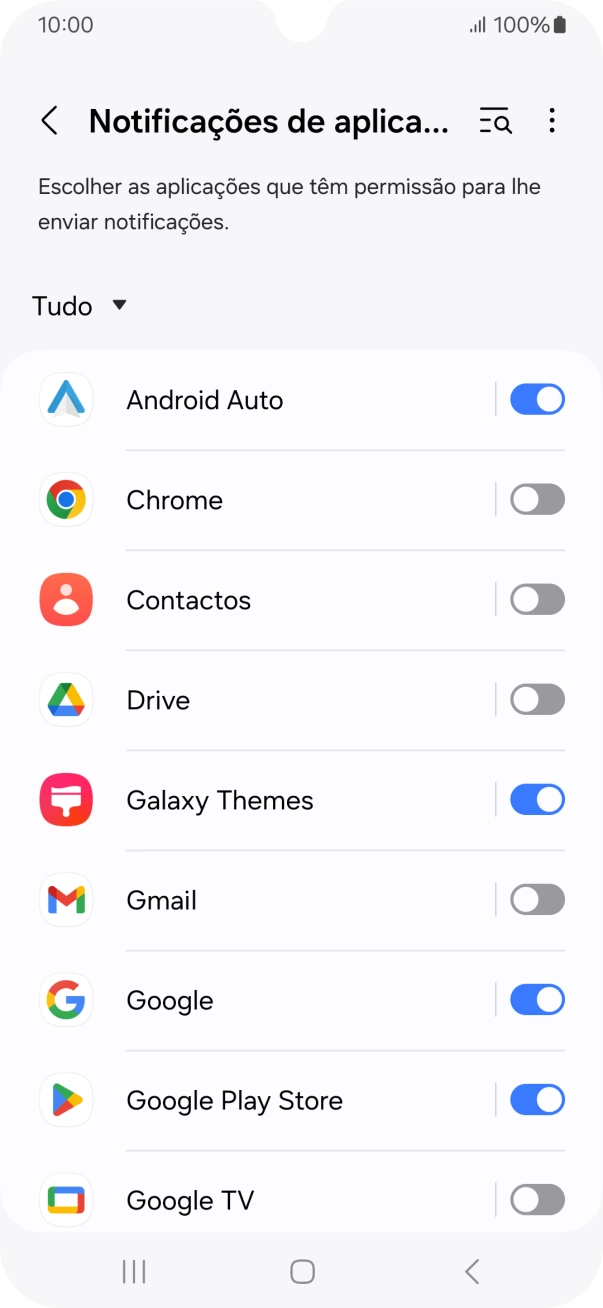Go to the home screen
The image size is (603, 1308).
[x=302, y=1271]
